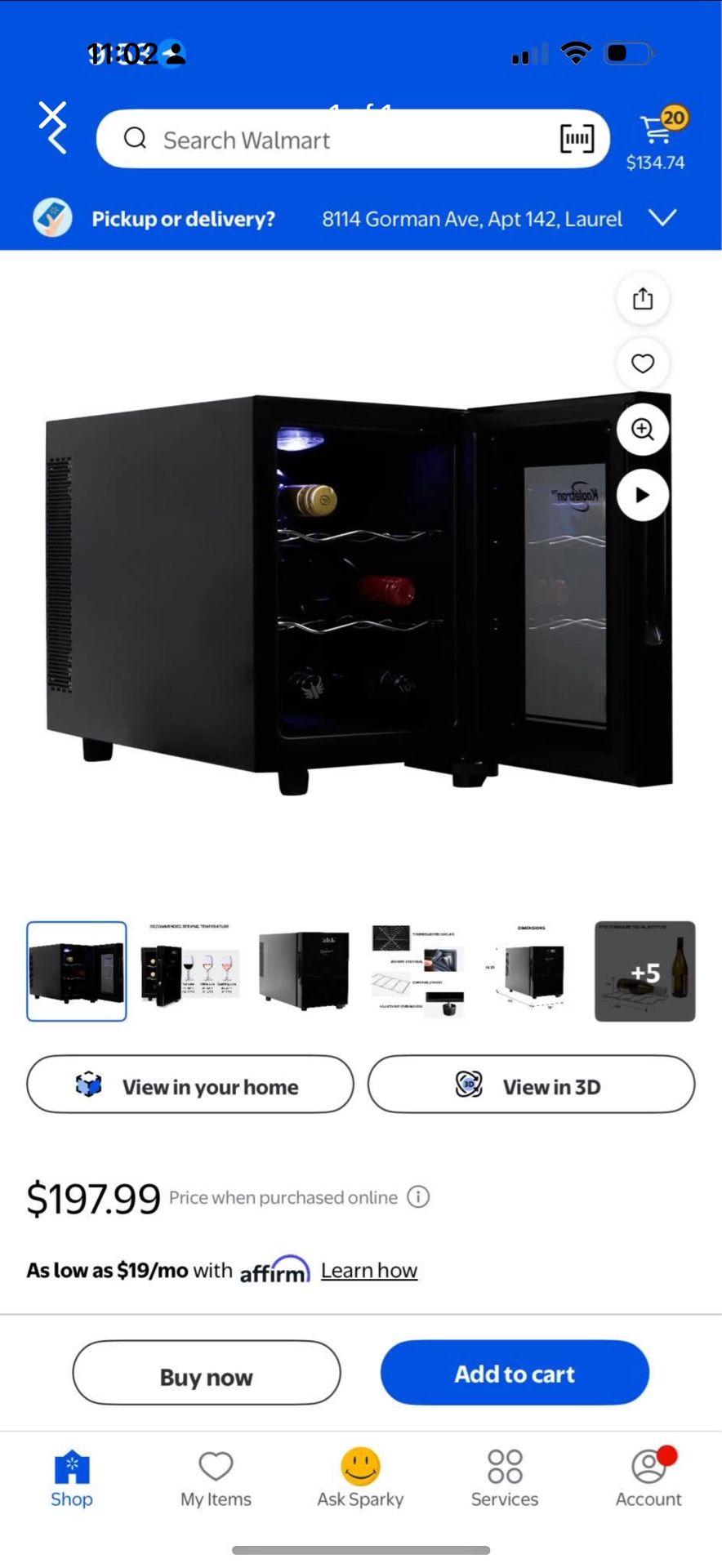This screenshot has height=1568, width=722.
Task: Select the dimensions image thumbnail
Action: [x=531, y=971]
